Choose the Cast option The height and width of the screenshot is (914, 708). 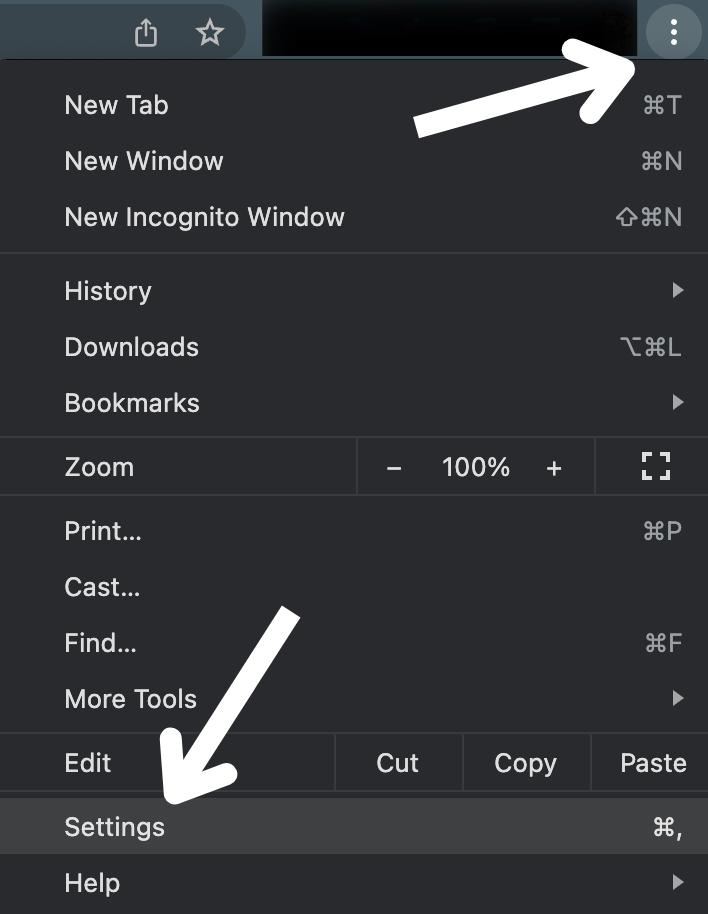[x=102, y=587]
